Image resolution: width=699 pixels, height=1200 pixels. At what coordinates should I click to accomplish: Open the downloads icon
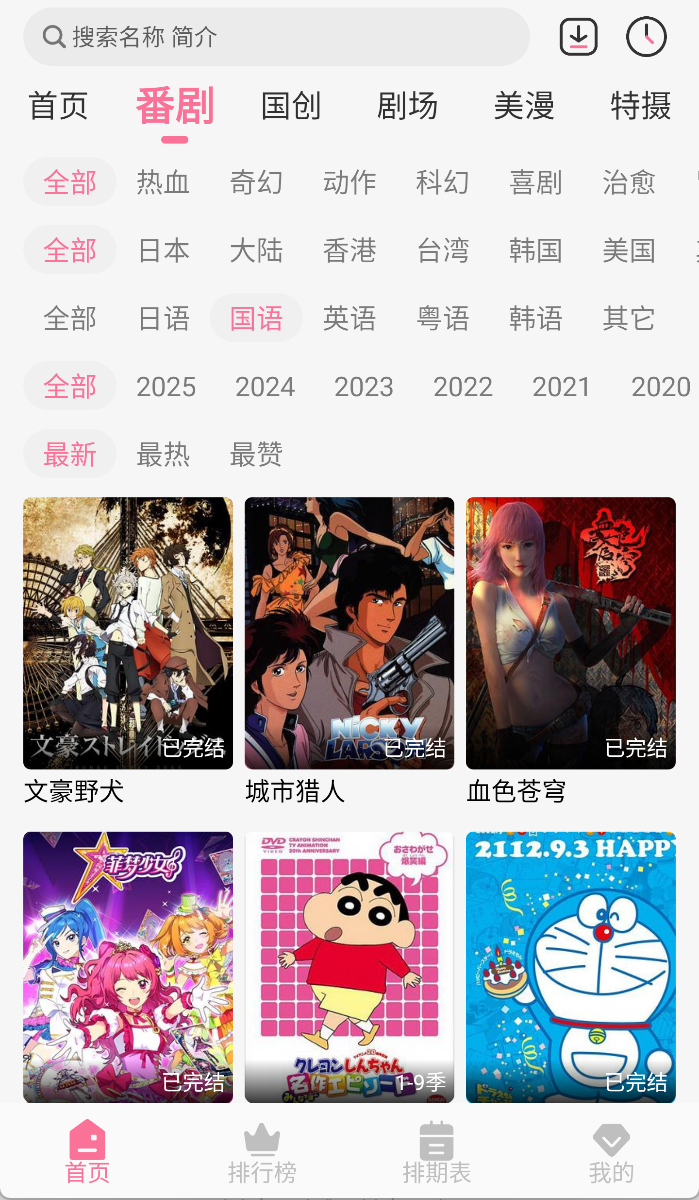[x=578, y=37]
